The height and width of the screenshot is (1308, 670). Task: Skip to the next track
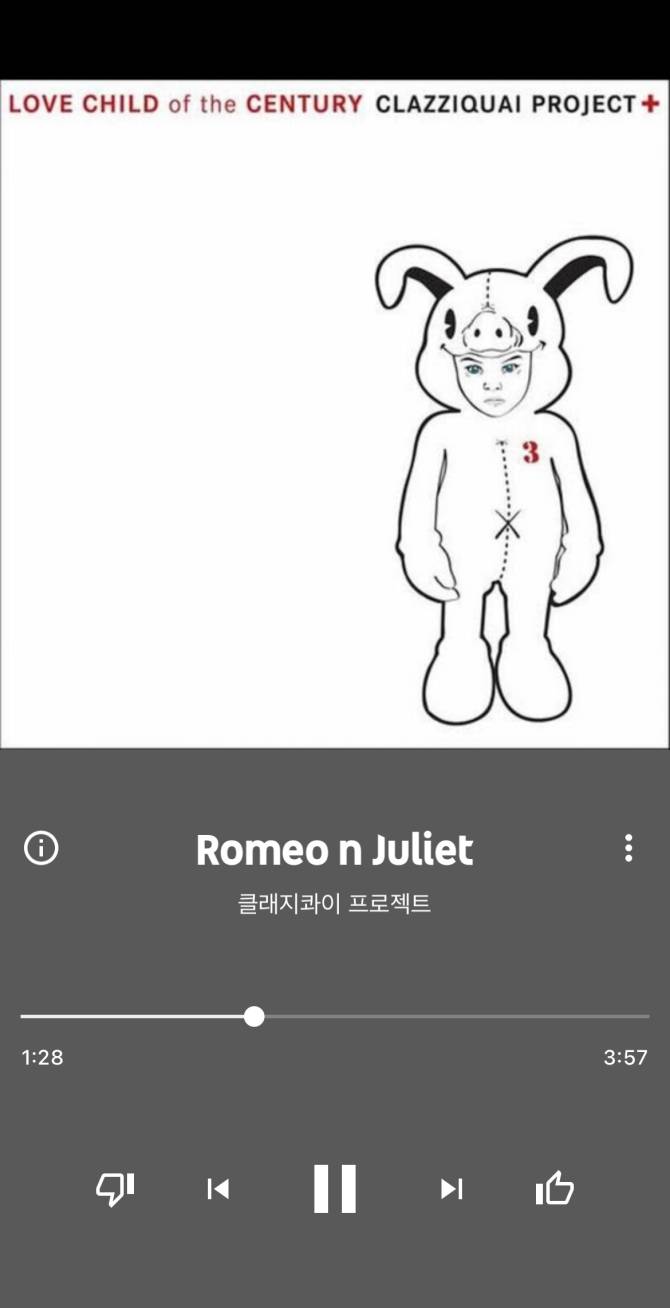click(x=452, y=1188)
